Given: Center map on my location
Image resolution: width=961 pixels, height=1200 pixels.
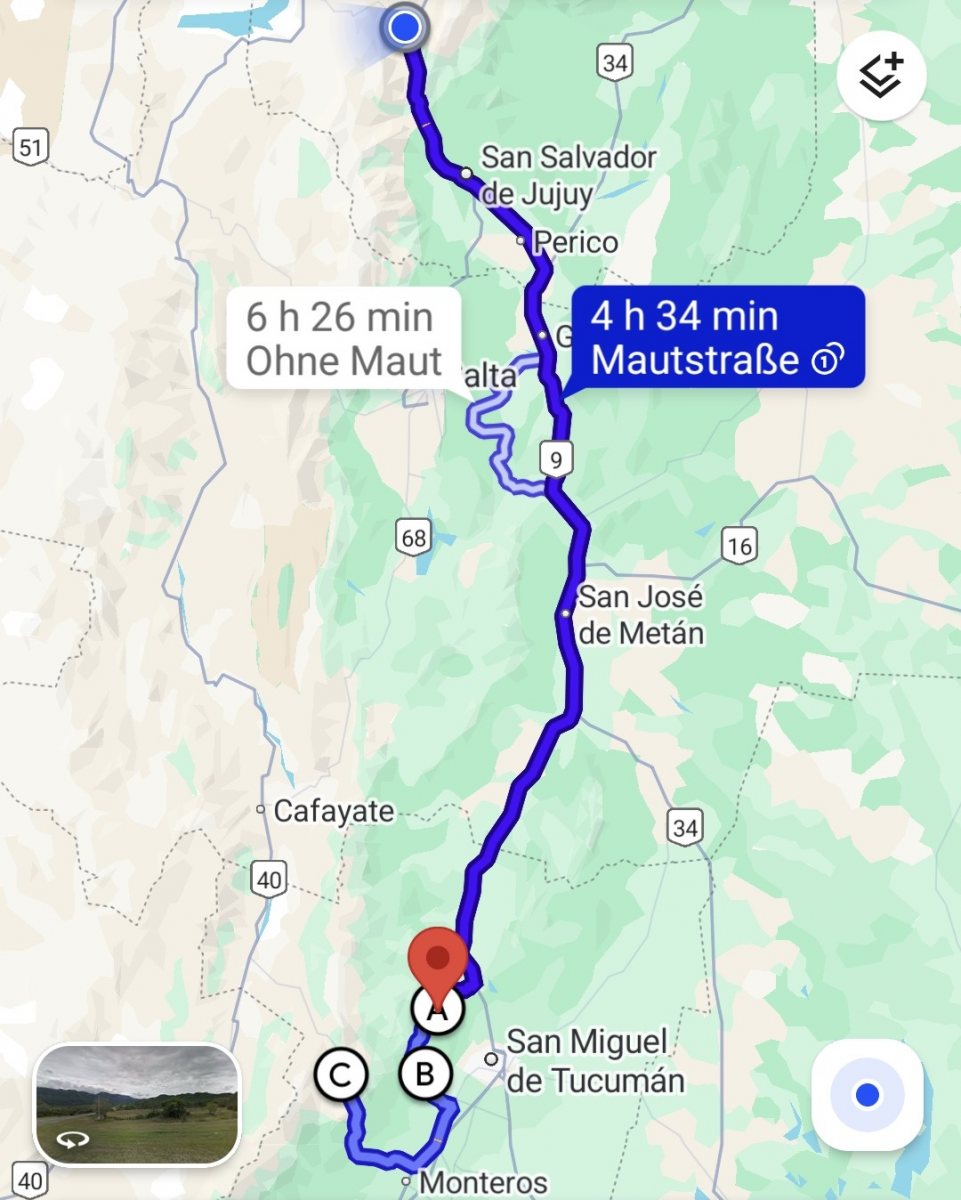Looking at the screenshot, I should click(867, 1095).
